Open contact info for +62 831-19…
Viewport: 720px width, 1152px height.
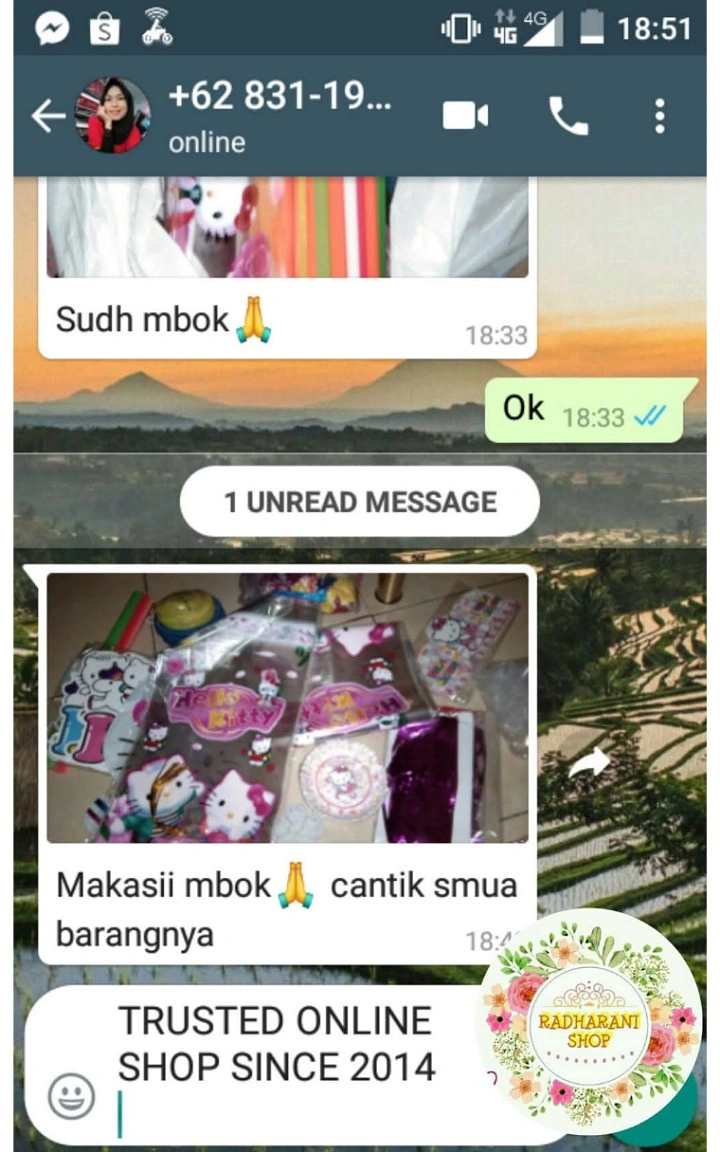(280, 116)
